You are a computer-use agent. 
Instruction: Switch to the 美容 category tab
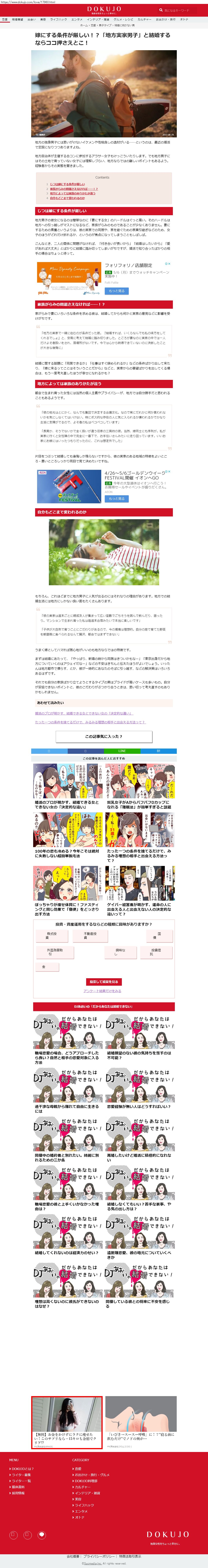click(43, 19)
